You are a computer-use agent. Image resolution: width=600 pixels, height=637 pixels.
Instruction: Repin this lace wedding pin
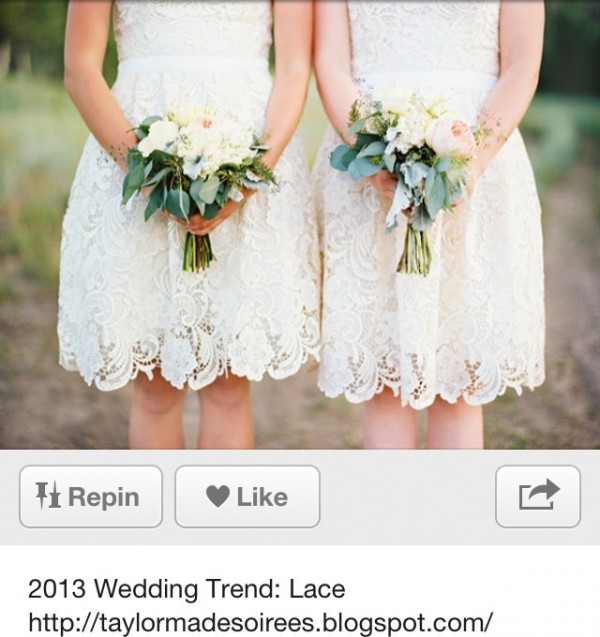(90, 496)
